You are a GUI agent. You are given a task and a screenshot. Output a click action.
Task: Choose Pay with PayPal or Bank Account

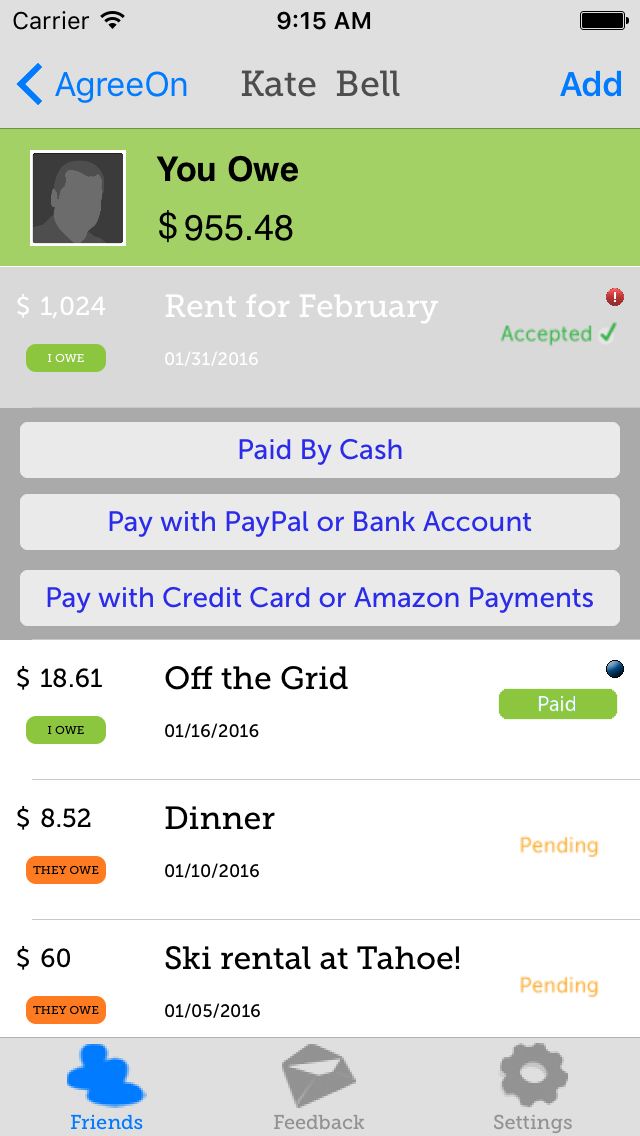pyautogui.click(x=320, y=522)
